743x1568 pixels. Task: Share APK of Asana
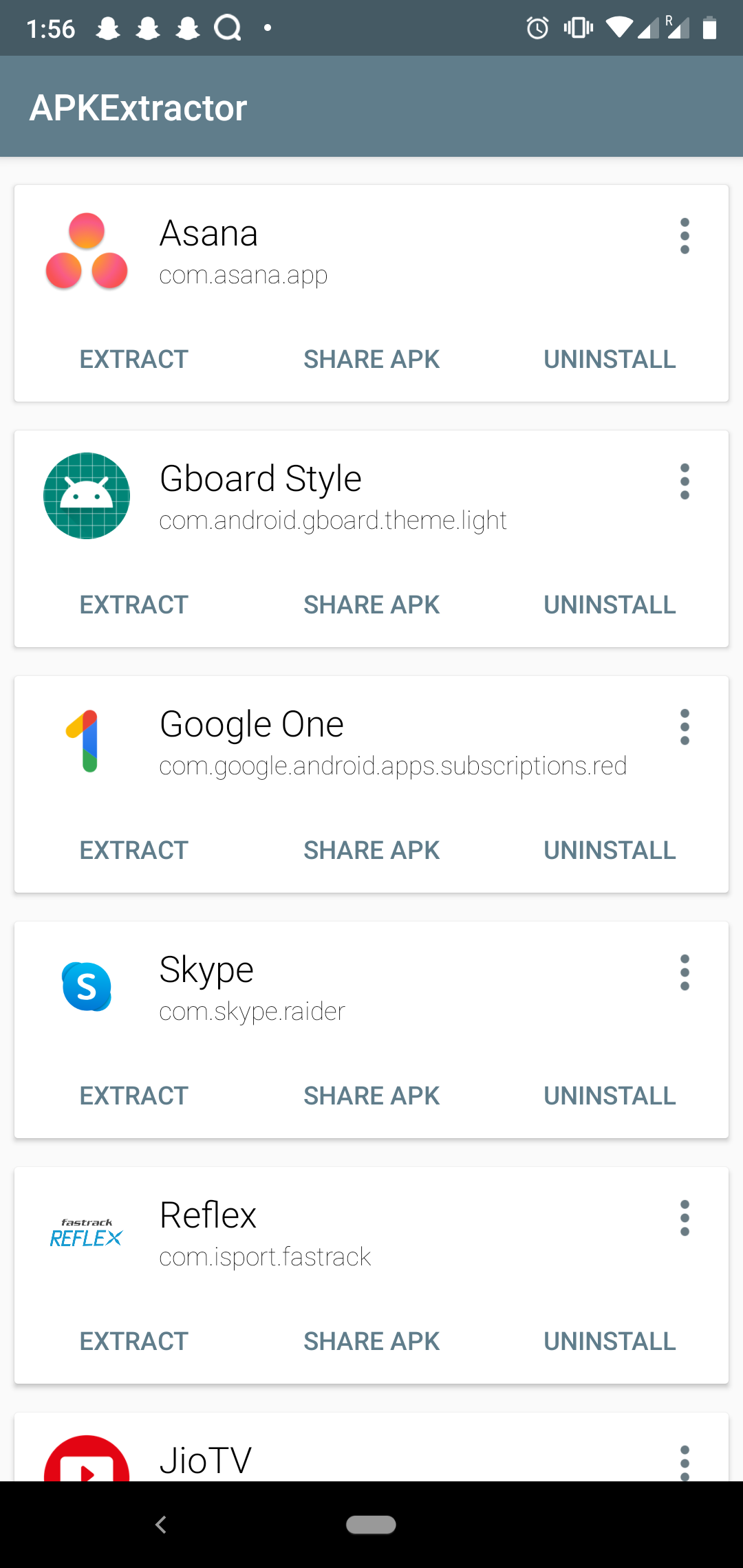point(371,359)
